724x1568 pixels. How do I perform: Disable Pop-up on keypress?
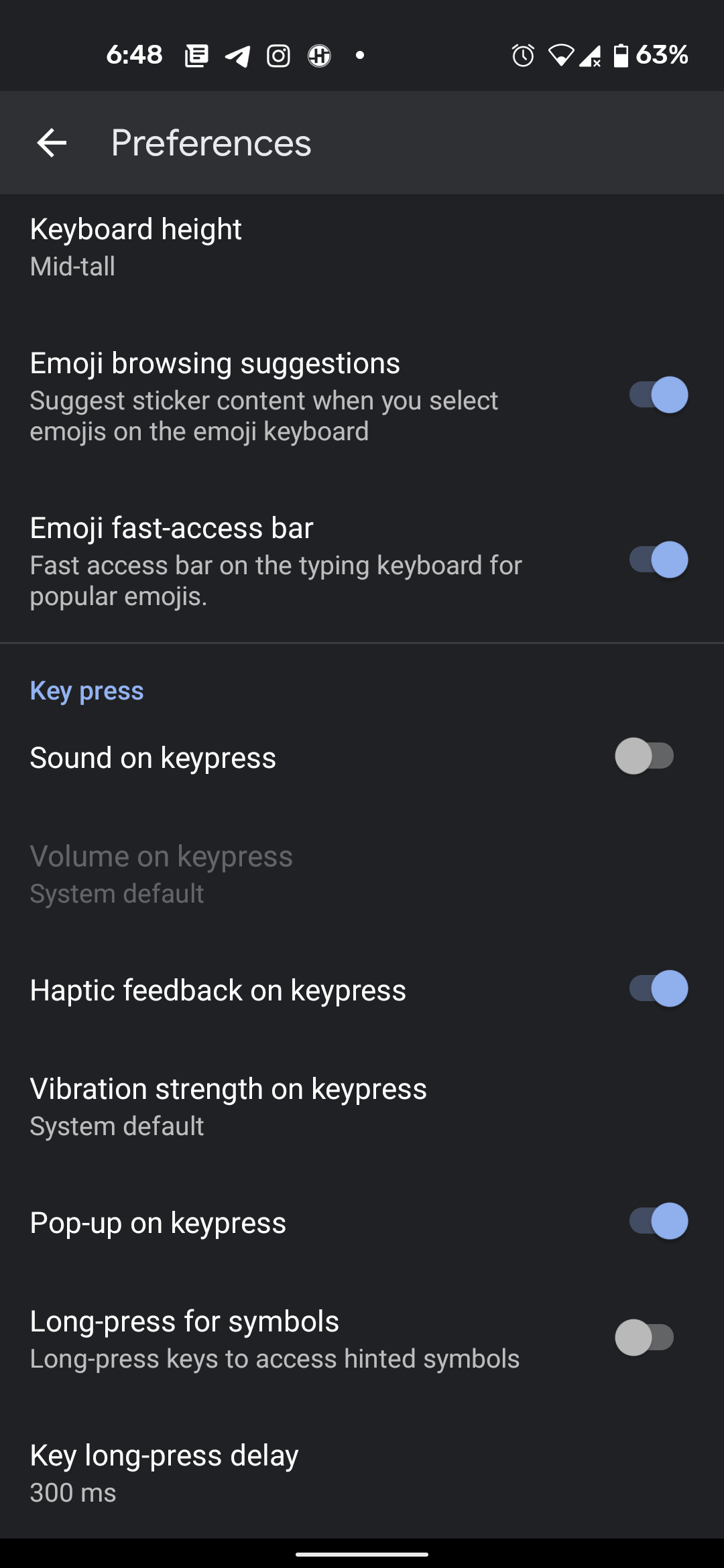658,1222
